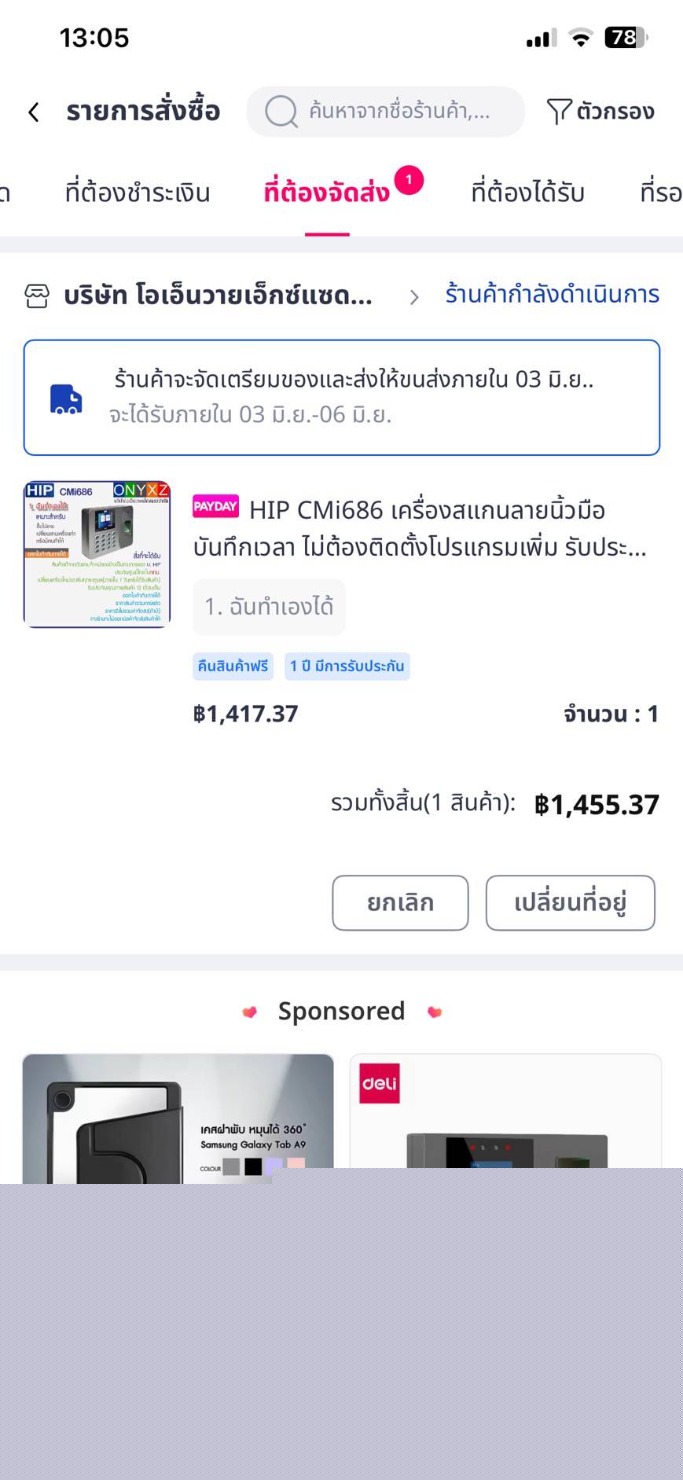Viewport: 683px width, 1480px height.
Task: Select the ที่ต้องจัดส่ง tab
Action: coord(326,192)
